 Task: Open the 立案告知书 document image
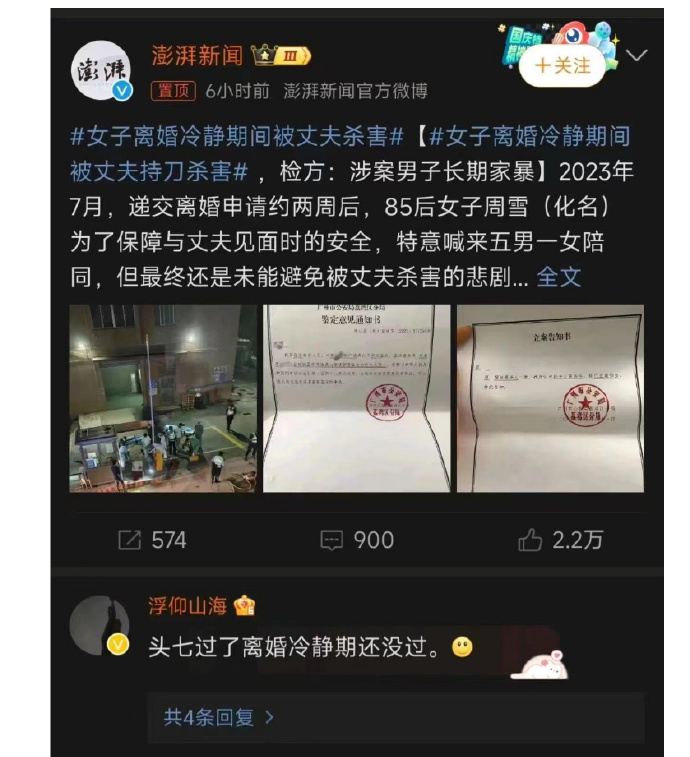550,398
